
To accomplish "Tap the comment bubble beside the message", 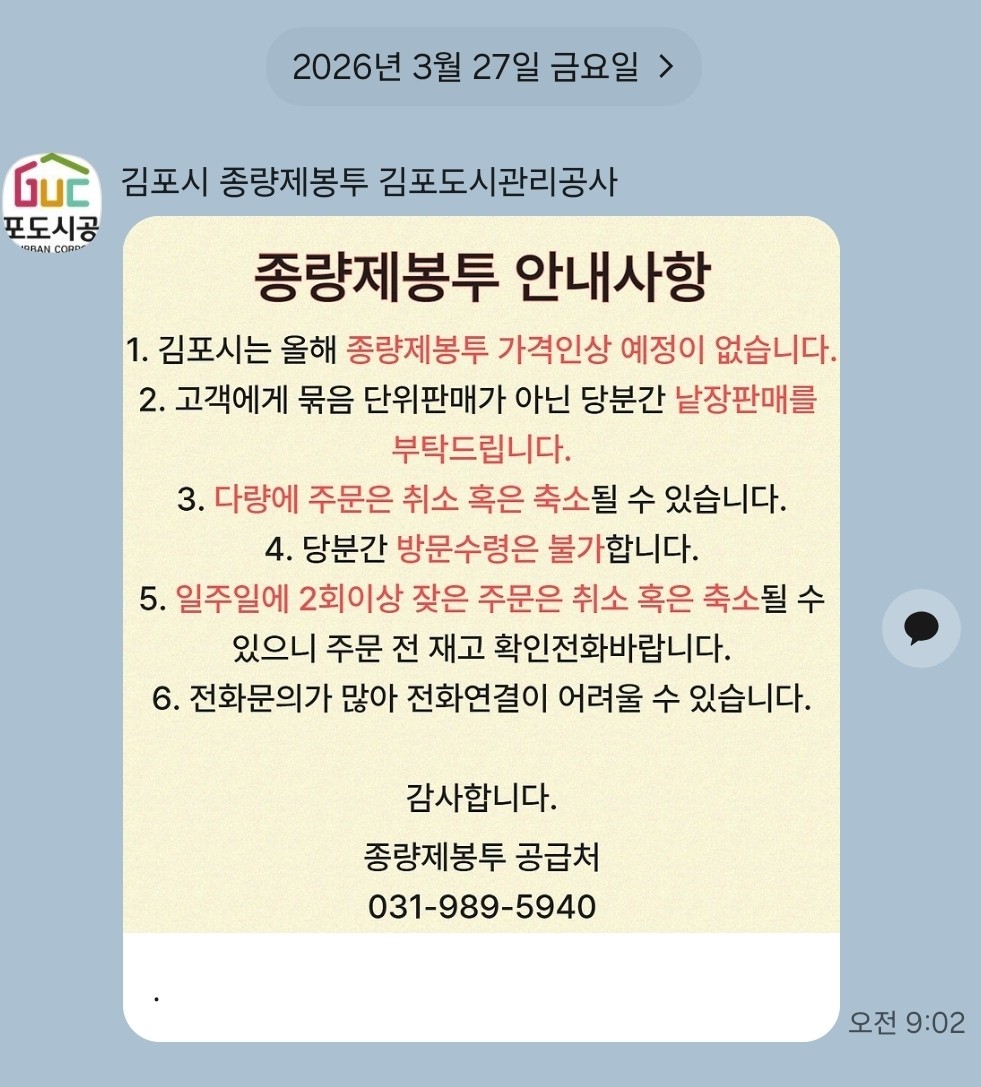I will [921, 628].
